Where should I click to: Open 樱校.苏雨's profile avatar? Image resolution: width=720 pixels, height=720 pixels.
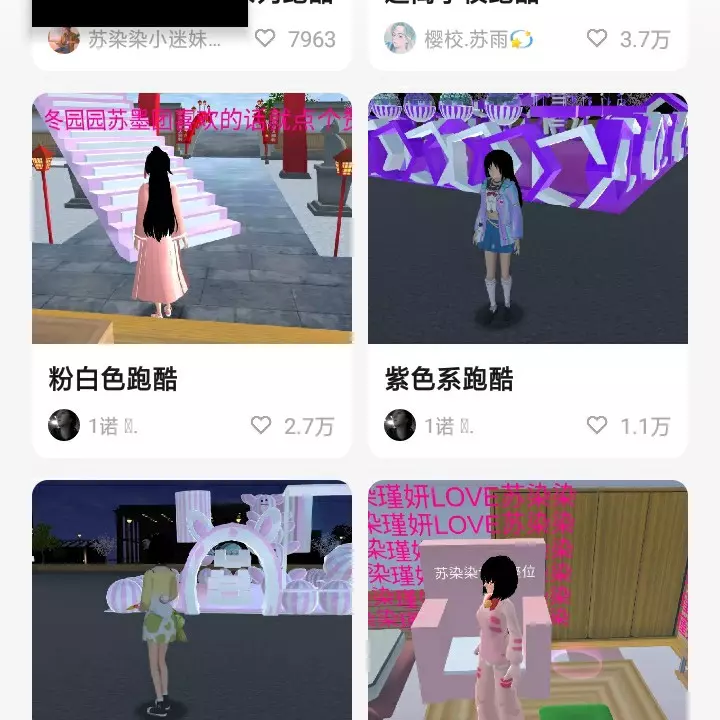400,39
